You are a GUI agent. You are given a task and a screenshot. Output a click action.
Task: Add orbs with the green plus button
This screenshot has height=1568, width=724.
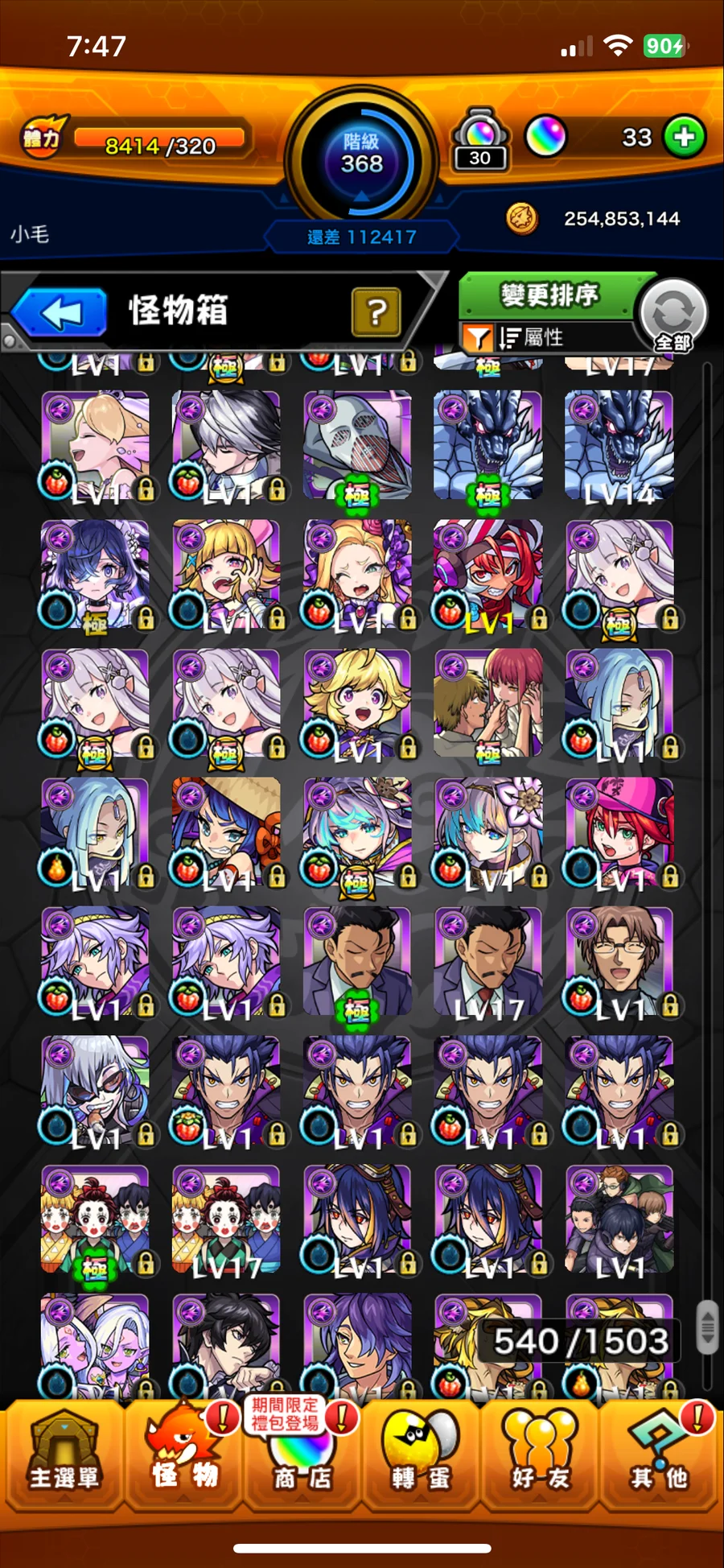[x=685, y=137]
